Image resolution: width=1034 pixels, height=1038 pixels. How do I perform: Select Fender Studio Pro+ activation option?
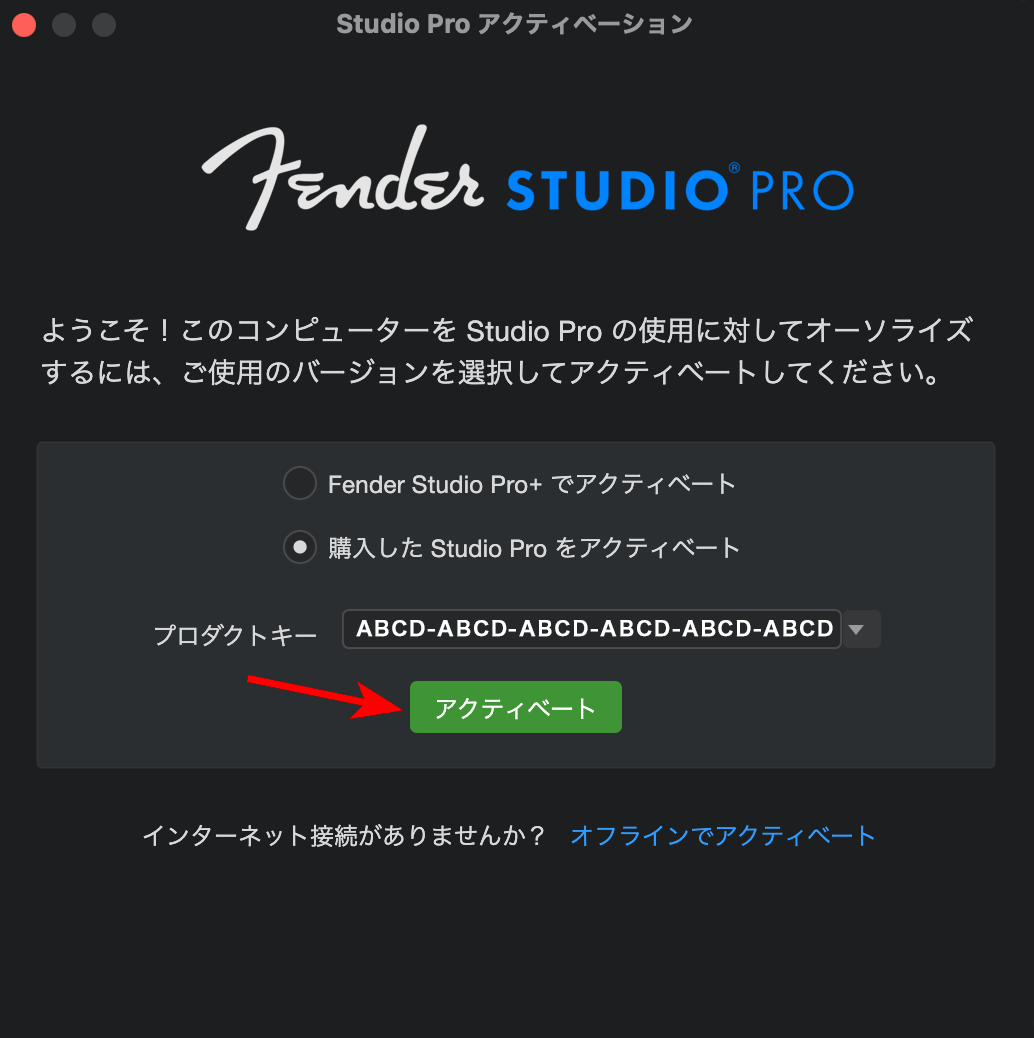(x=300, y=483)
